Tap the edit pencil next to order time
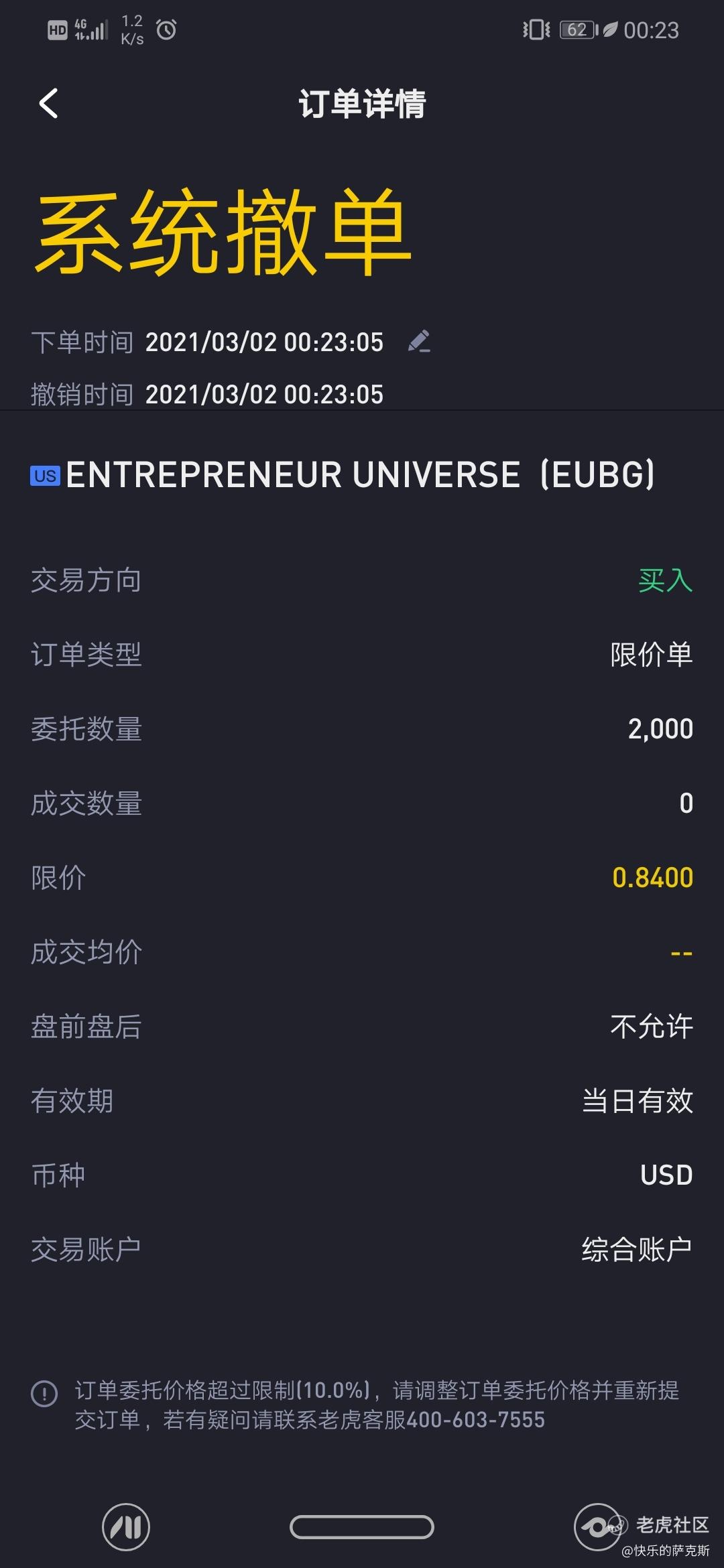Image resolution: width=724 pixels, height=1568 pixels. (x=419, y=342)
